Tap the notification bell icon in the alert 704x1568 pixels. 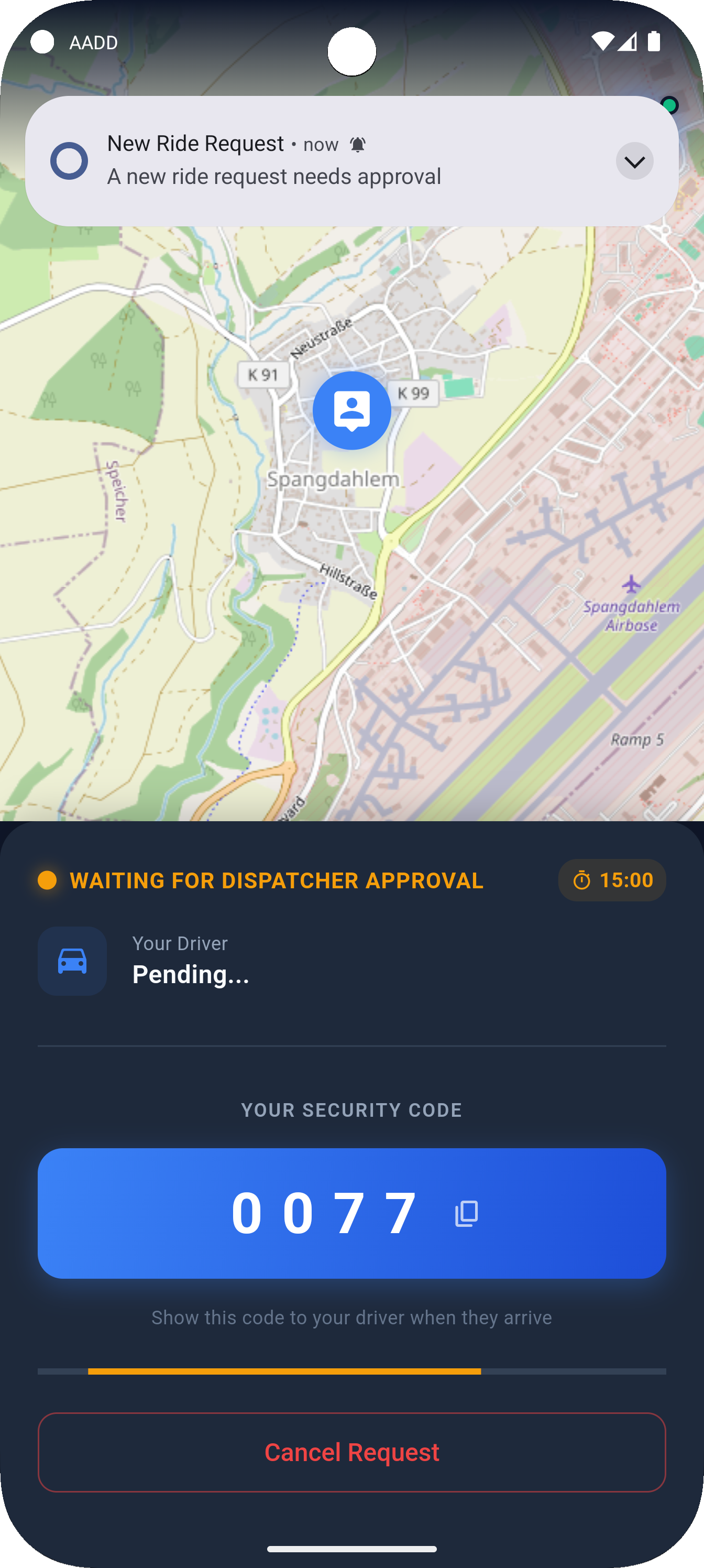pos(358,144)
